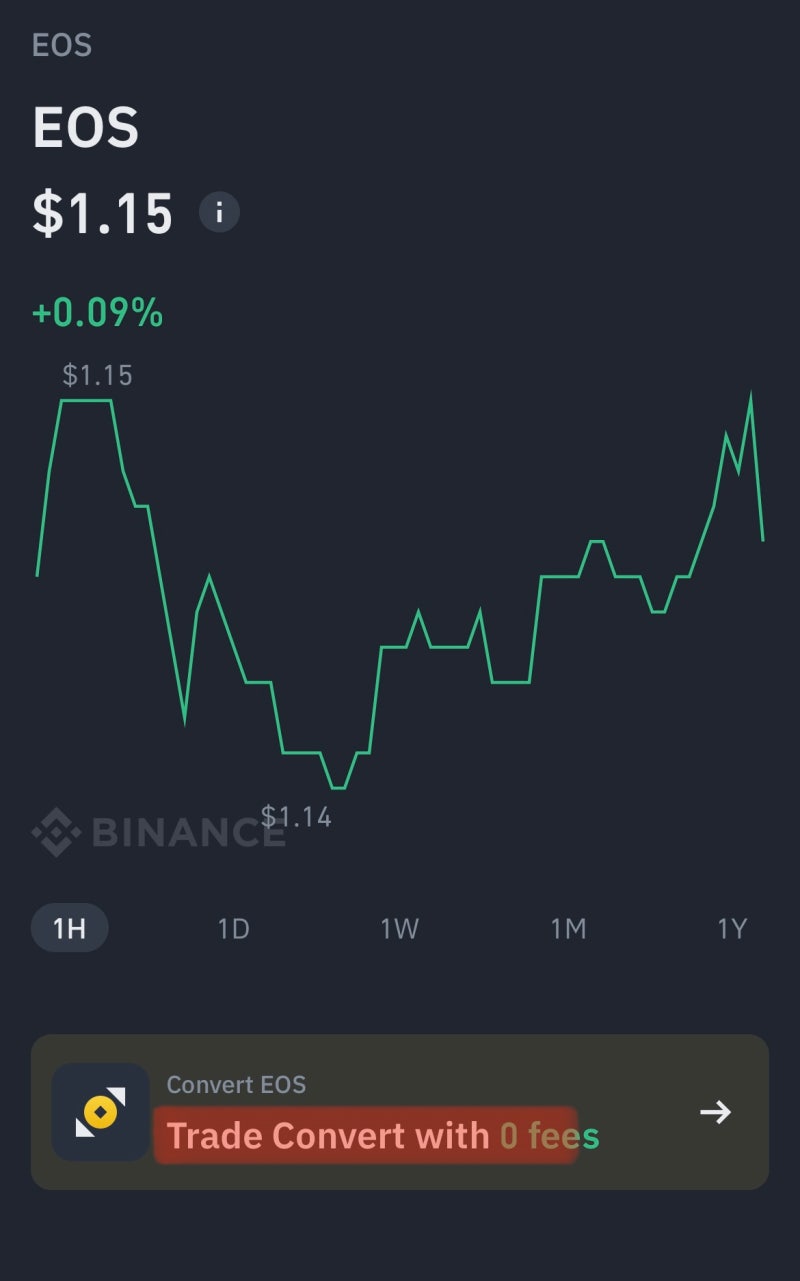Switch to the 1W chart range

(x=399, y=928)
